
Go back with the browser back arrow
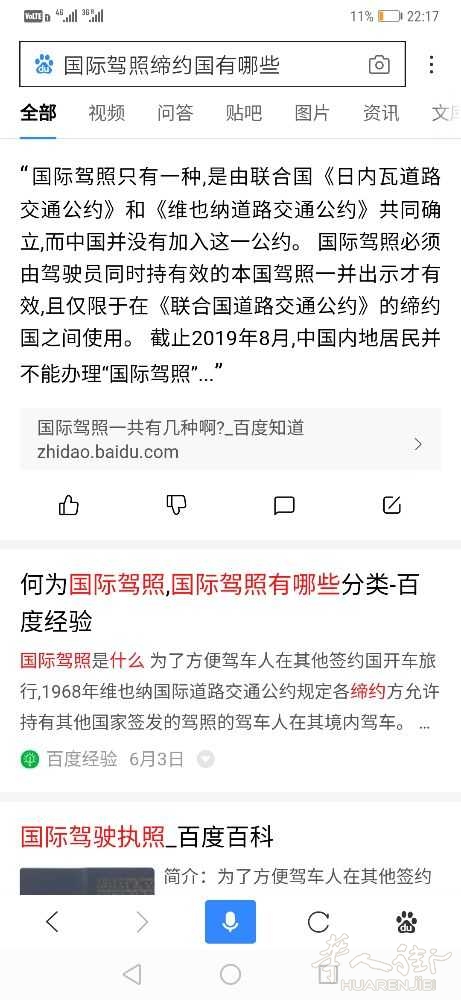pos(53,922)
